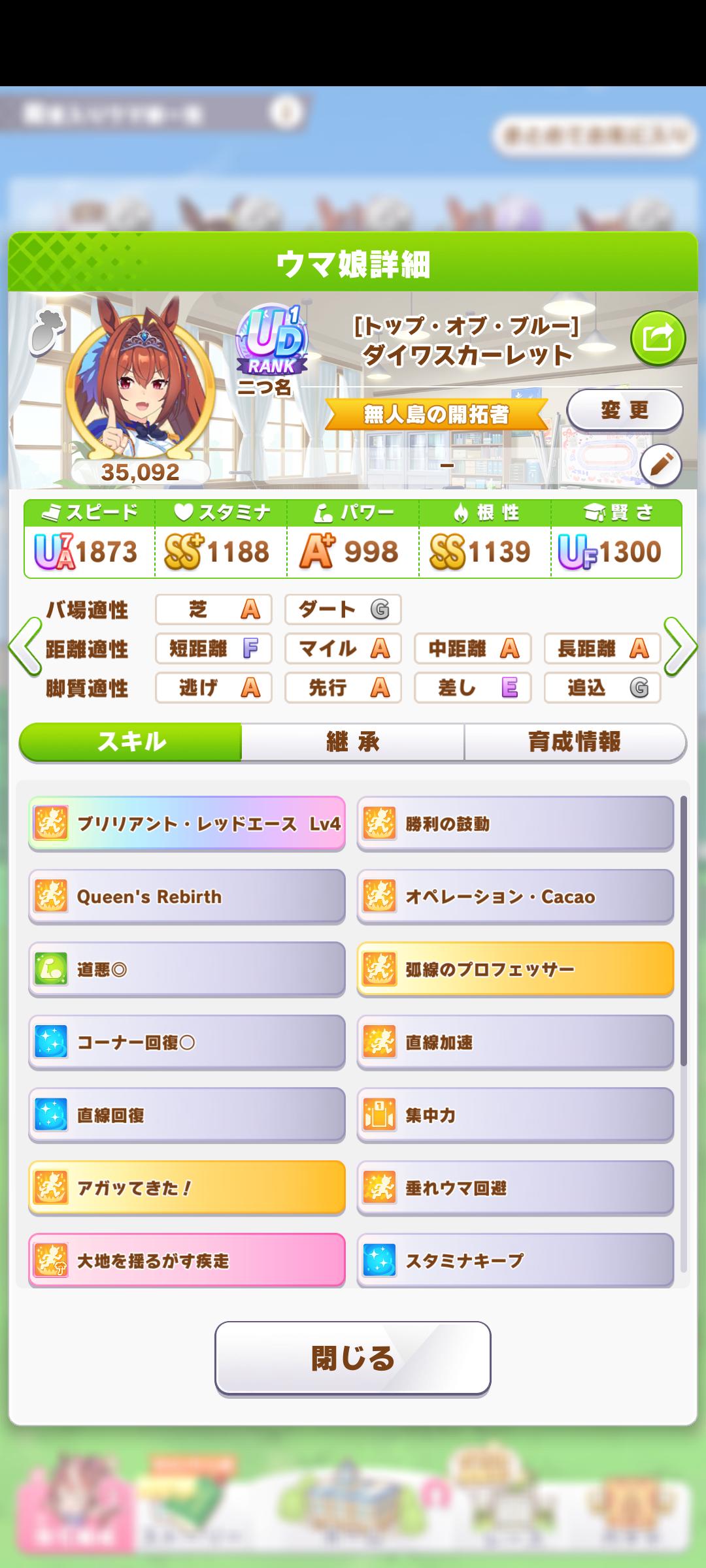Image resolution: width=706 pixels, height=1568 pixels.
Task: Open the 道悪◎ skill
Action: (x=187, y=969)
